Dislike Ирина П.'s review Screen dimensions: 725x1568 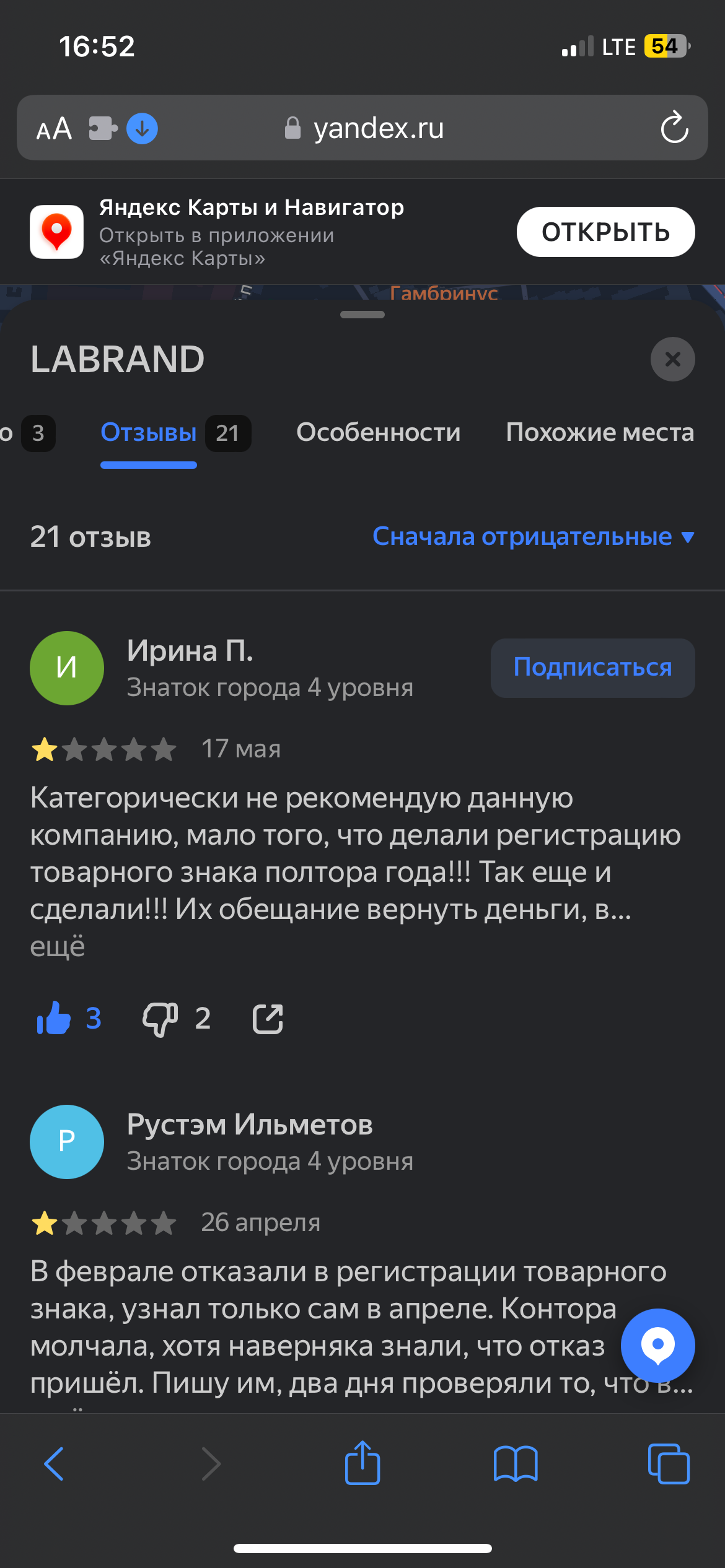pos(160,1019)
